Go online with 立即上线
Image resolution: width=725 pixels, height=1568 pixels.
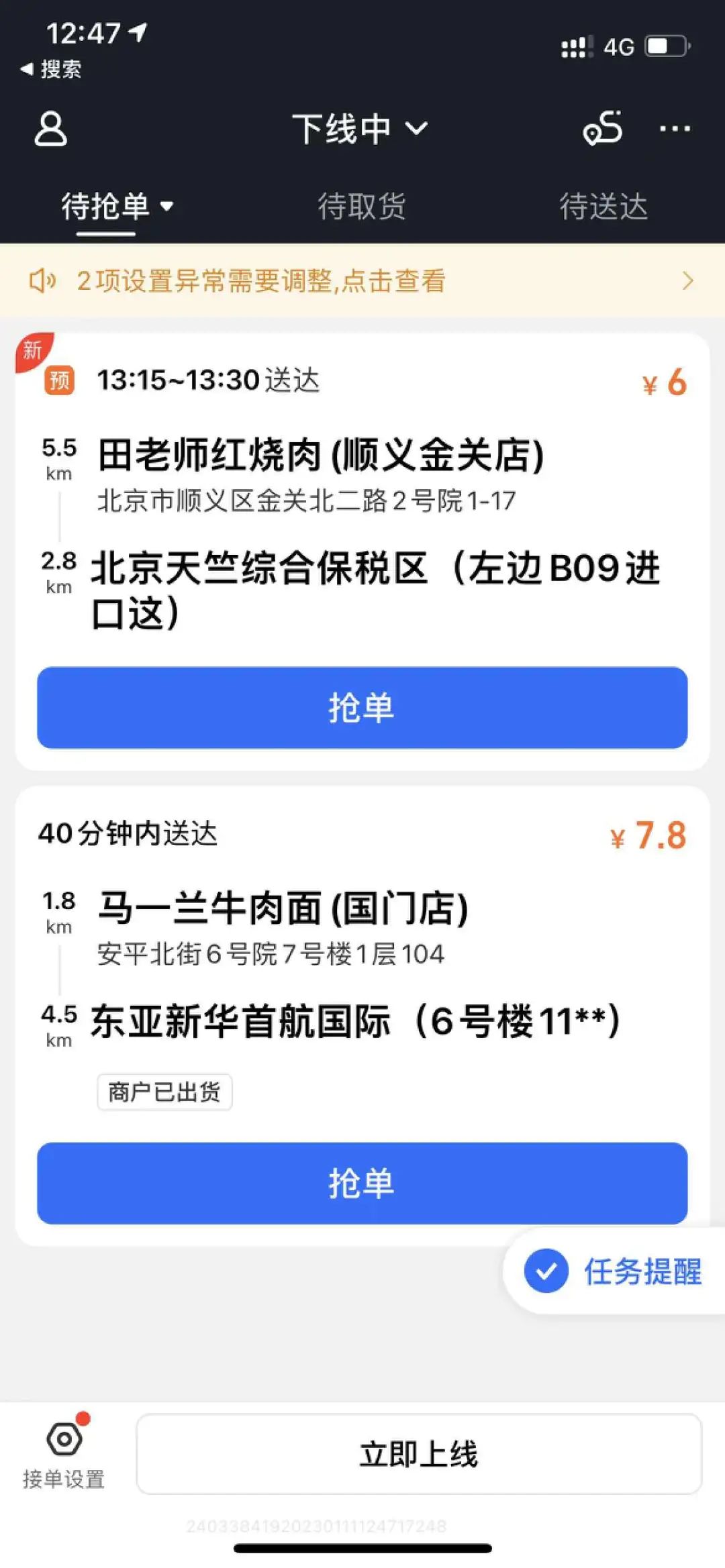[419, 1454]
